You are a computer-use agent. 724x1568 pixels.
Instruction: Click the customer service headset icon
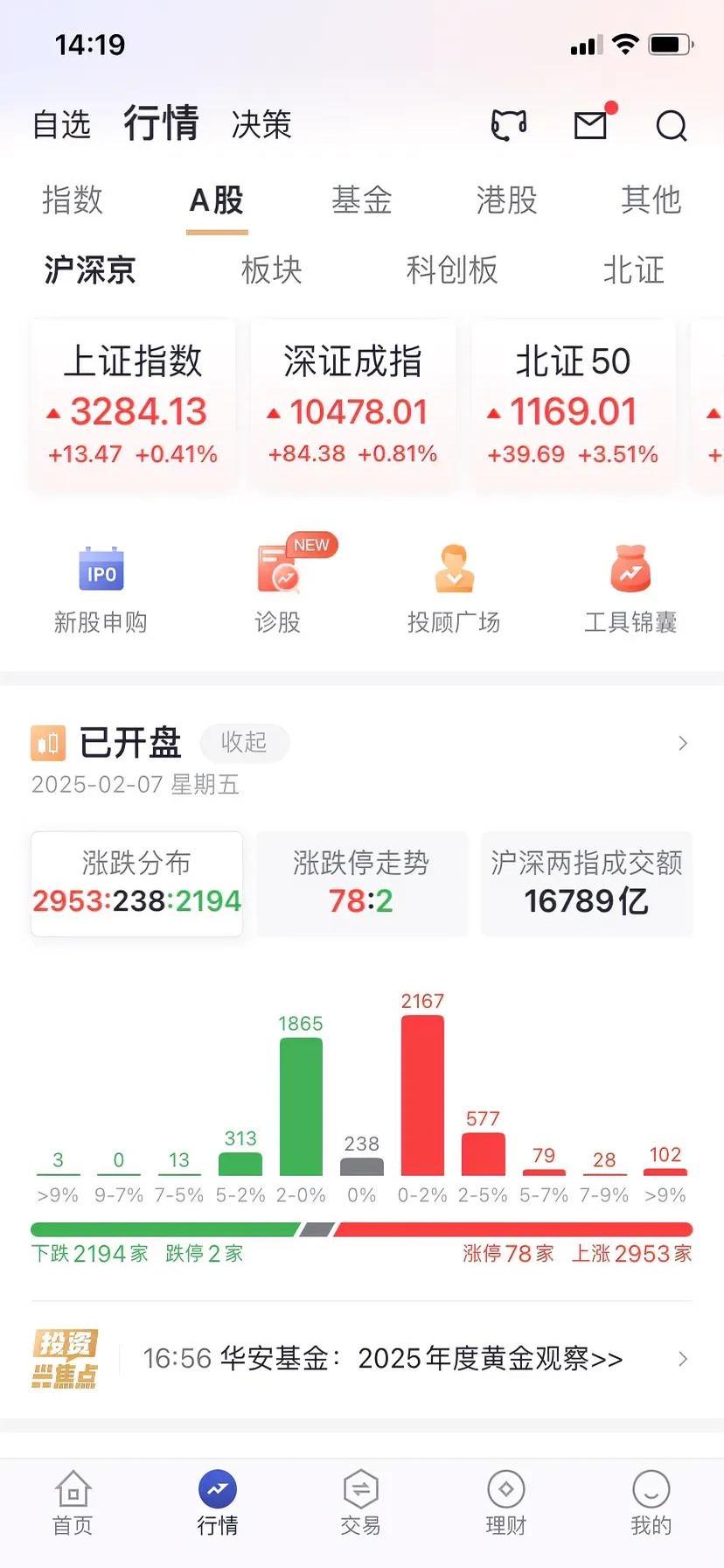coord(509,125)
